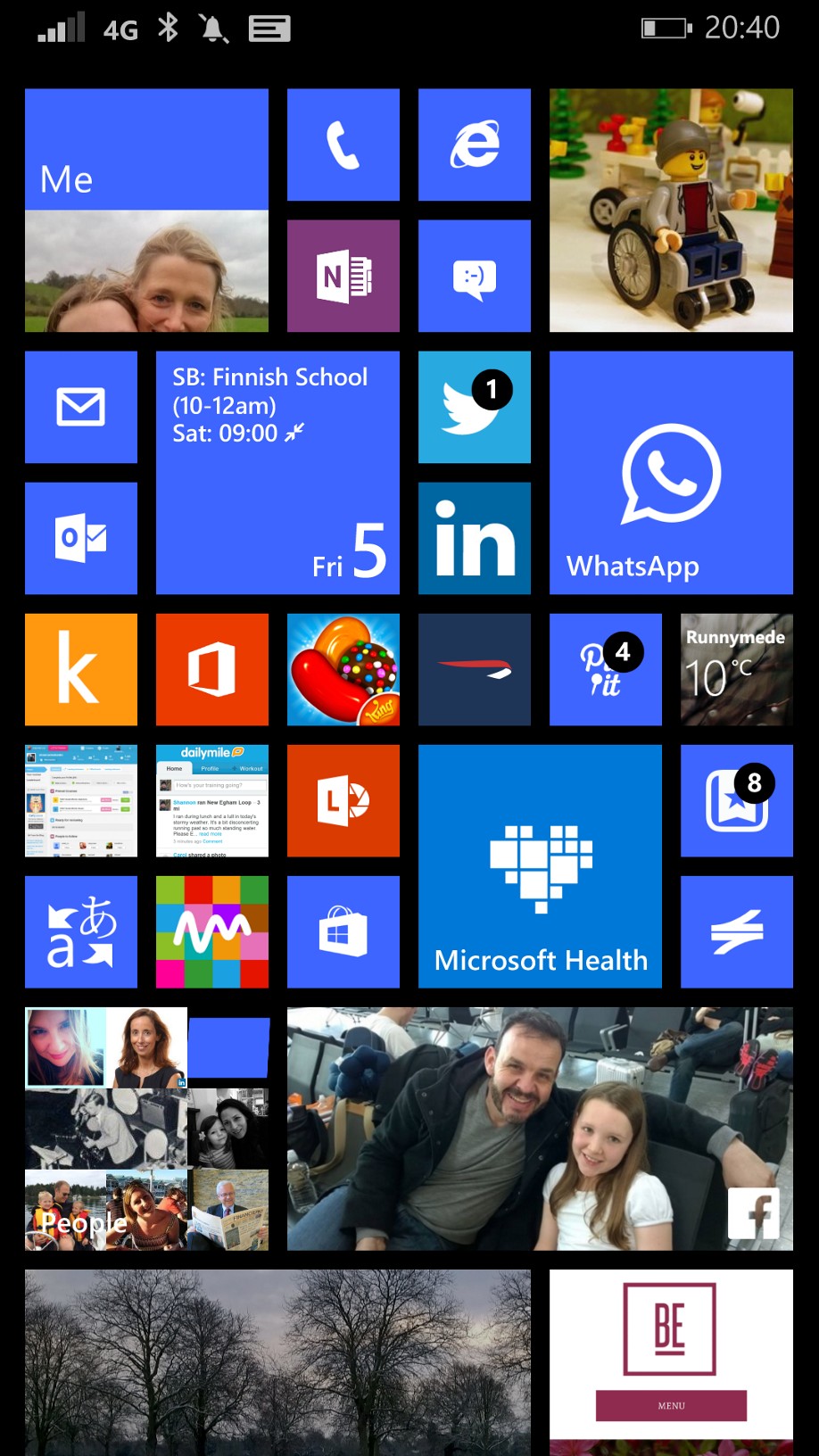Open the Facebook photo tile
This screenshot has width=819, height=1456.
click(540, 1129)
